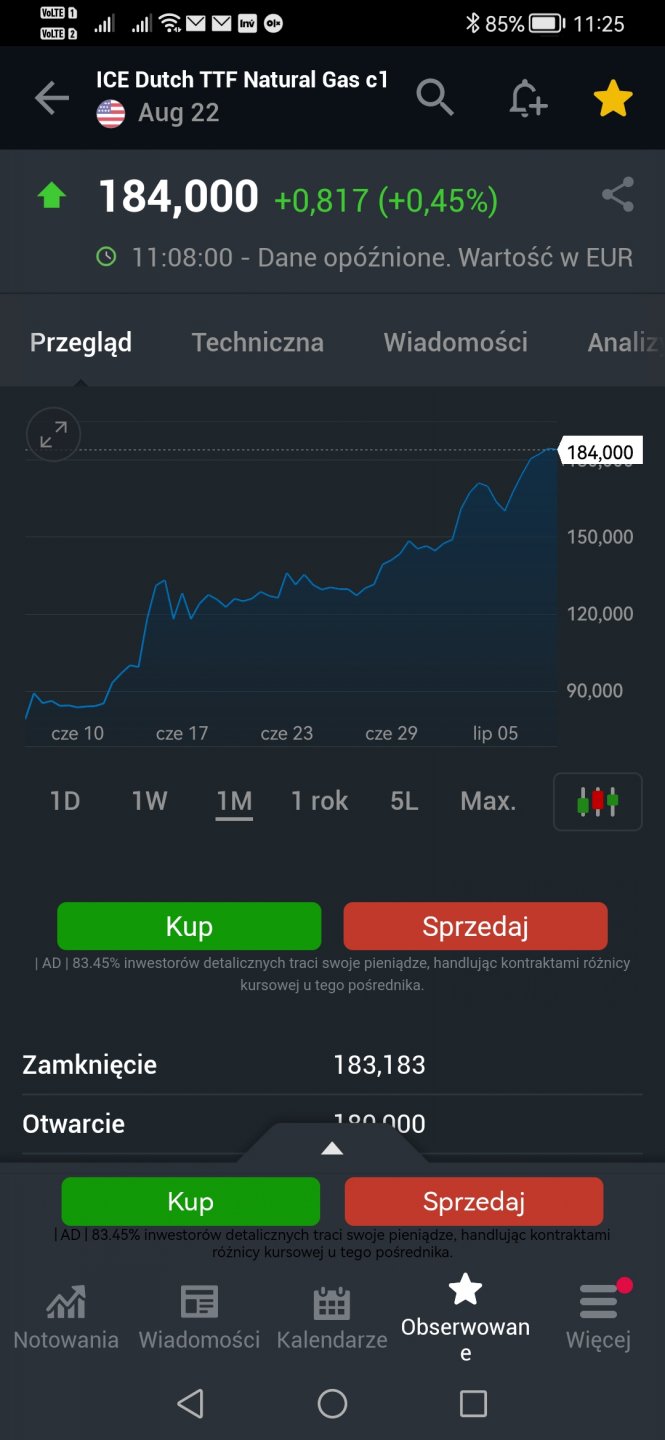Select the 1D chart range
Image resolution: width=665 pixels, height=1440 pixels.
tap(65, 801)
